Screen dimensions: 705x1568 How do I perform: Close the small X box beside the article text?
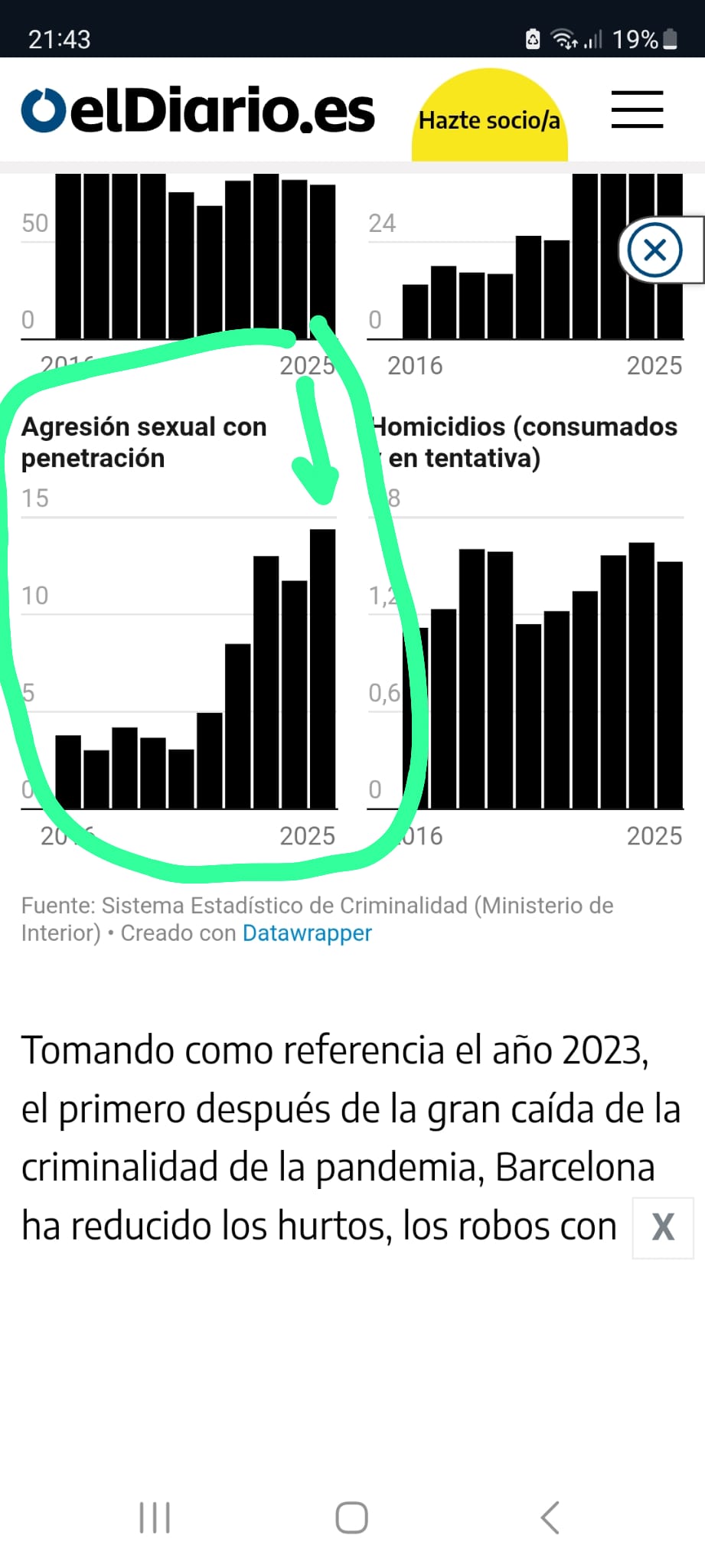(663, 1227)
